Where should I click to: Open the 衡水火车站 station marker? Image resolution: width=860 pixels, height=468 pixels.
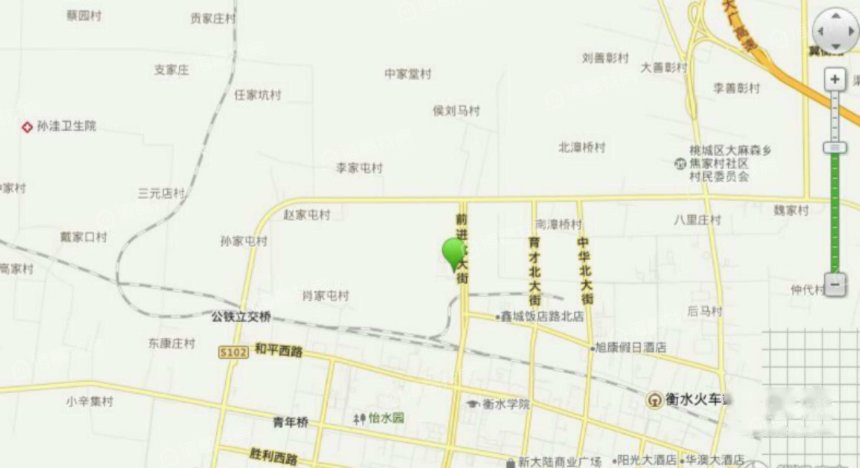653,398
